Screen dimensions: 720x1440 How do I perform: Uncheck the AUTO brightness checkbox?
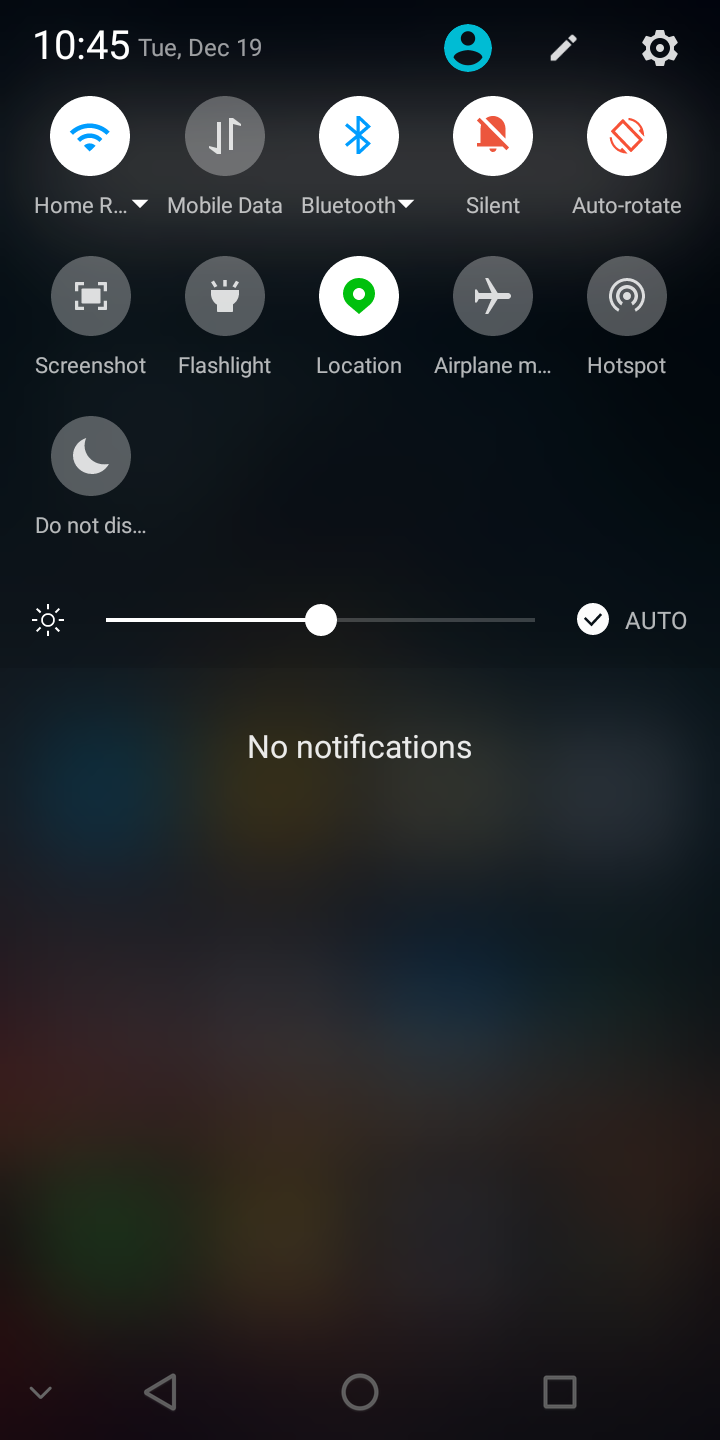click(x=593, y=620)
